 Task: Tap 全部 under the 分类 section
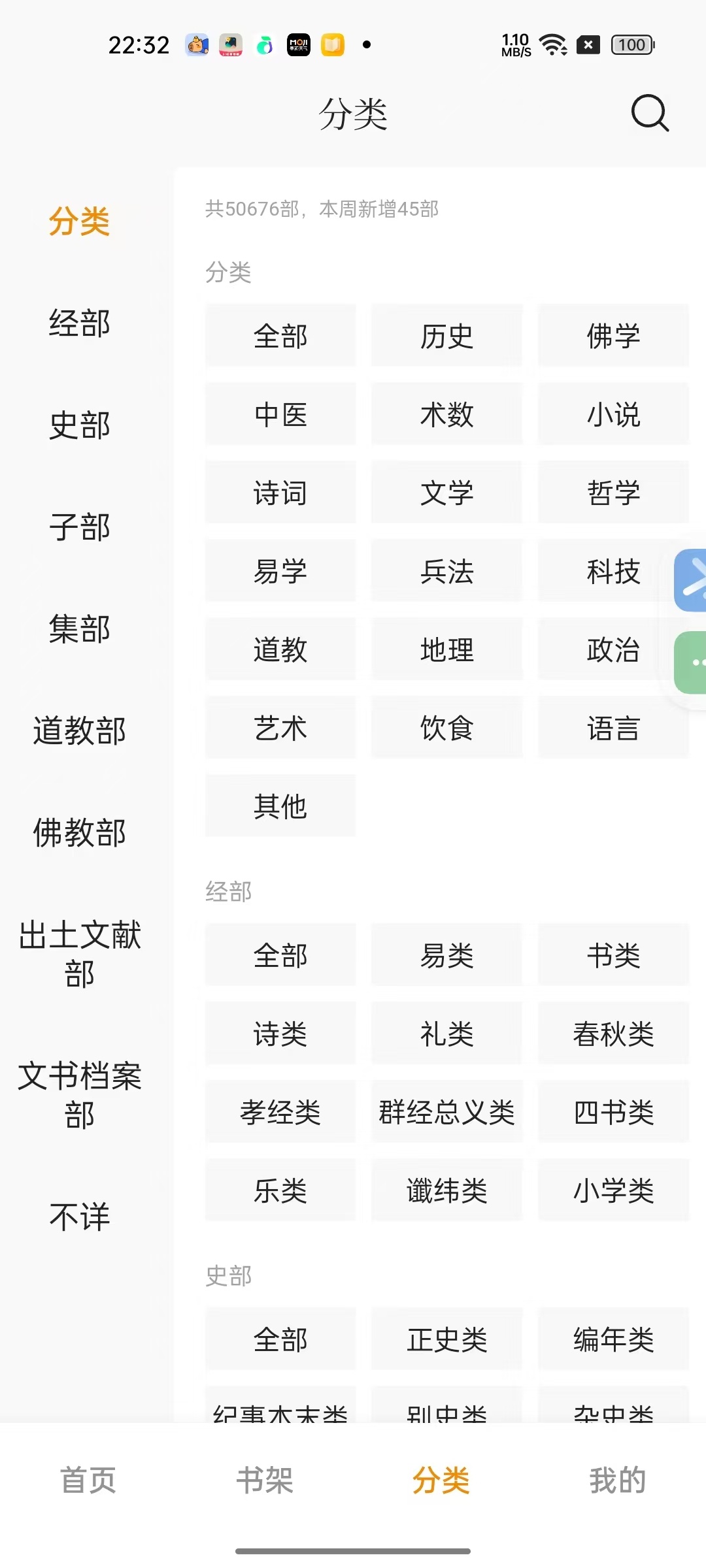(x=280, y=335)
